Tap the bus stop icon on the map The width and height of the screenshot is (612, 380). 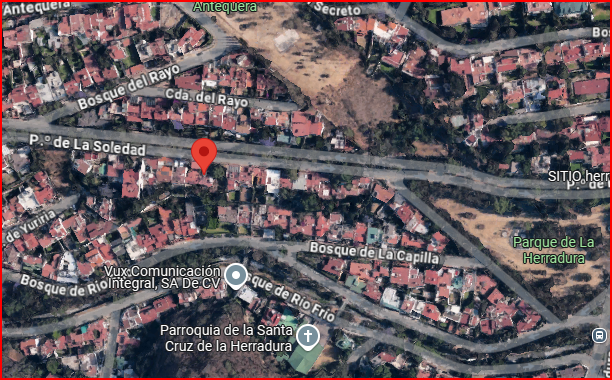click(600, 336)
